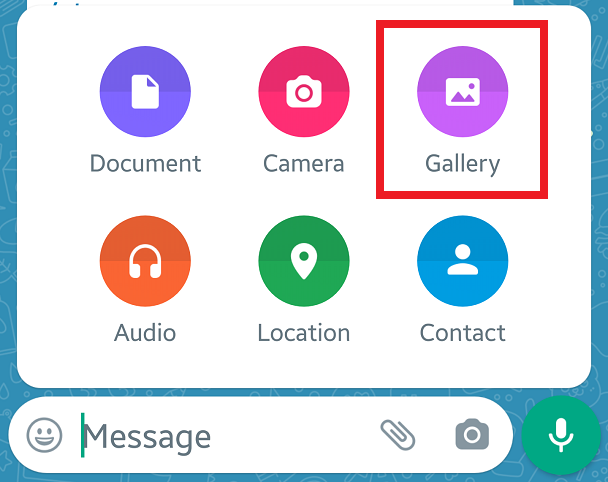Screen dimensions: 608x482
Task: Select Gallery to attach a photo
Action: click(462, 92)
